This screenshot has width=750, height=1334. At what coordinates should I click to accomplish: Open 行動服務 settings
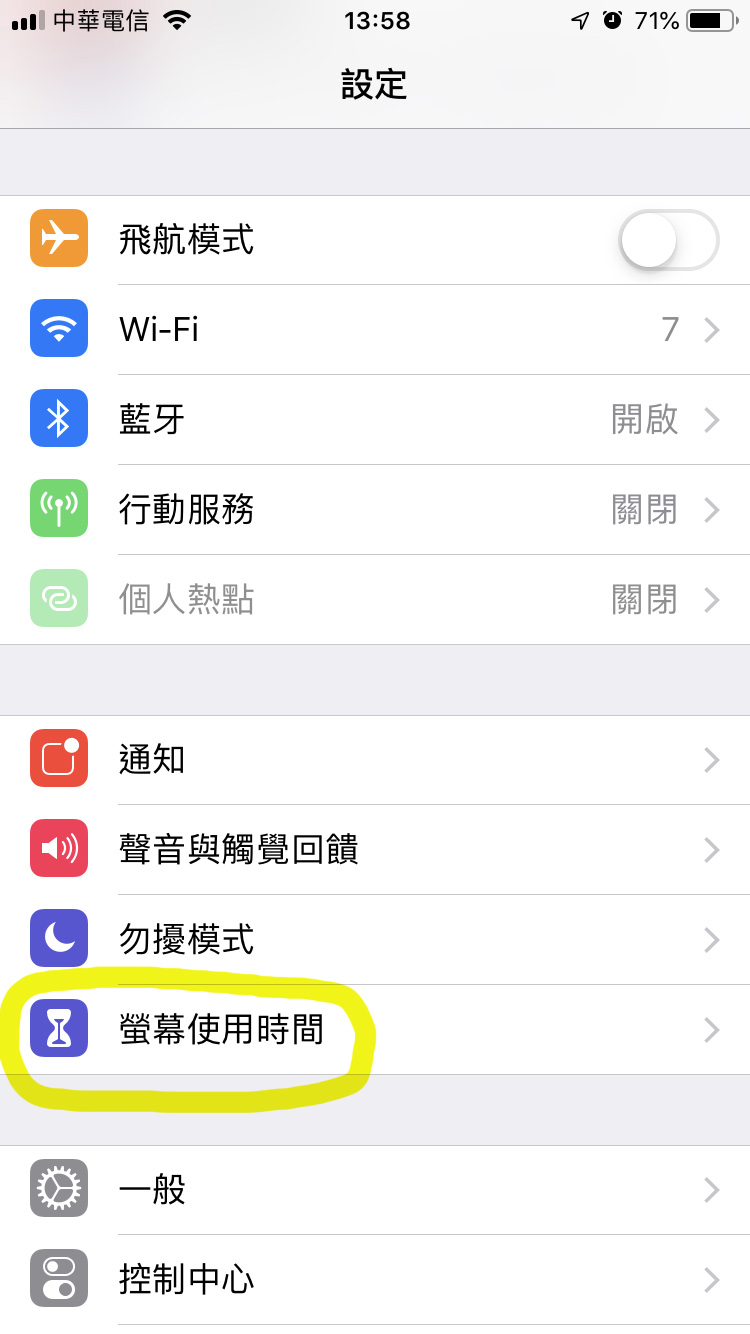[x=375, y=510]
